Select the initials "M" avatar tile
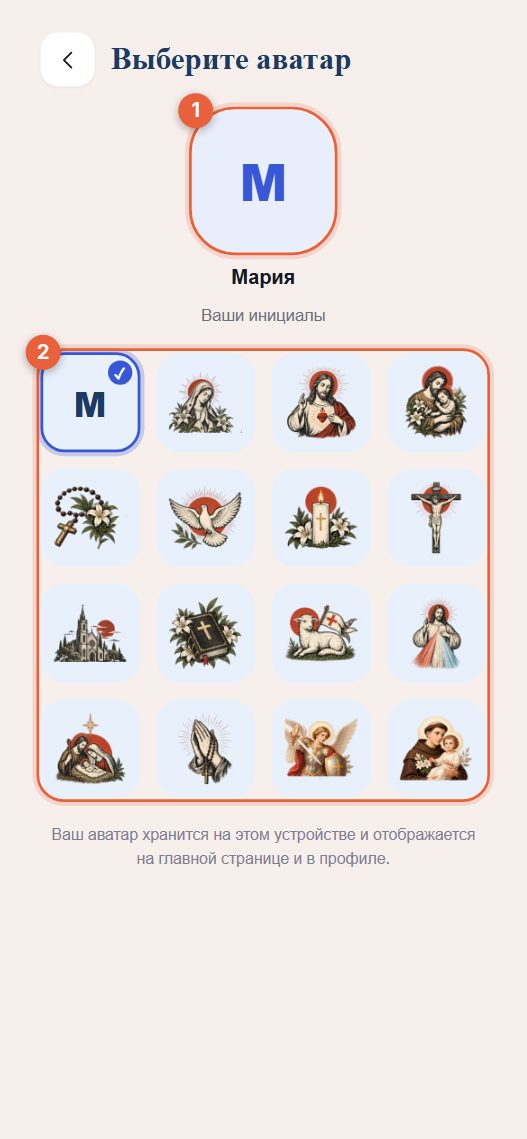Image resolution: width=527 pixels, height=1139 pixels. tap(90, 402)
